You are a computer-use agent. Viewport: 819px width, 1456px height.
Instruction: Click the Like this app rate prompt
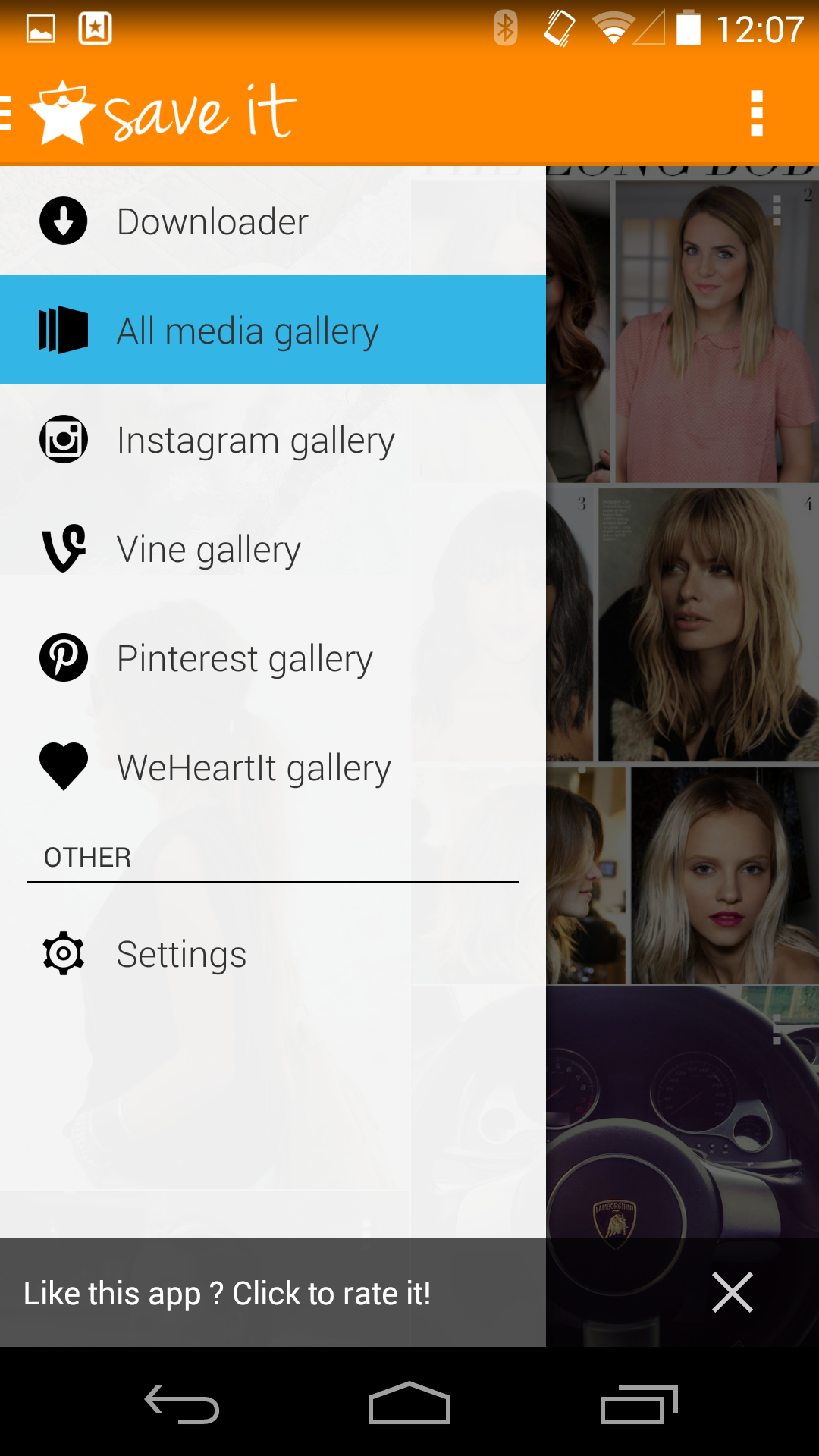coord(226,1293)
